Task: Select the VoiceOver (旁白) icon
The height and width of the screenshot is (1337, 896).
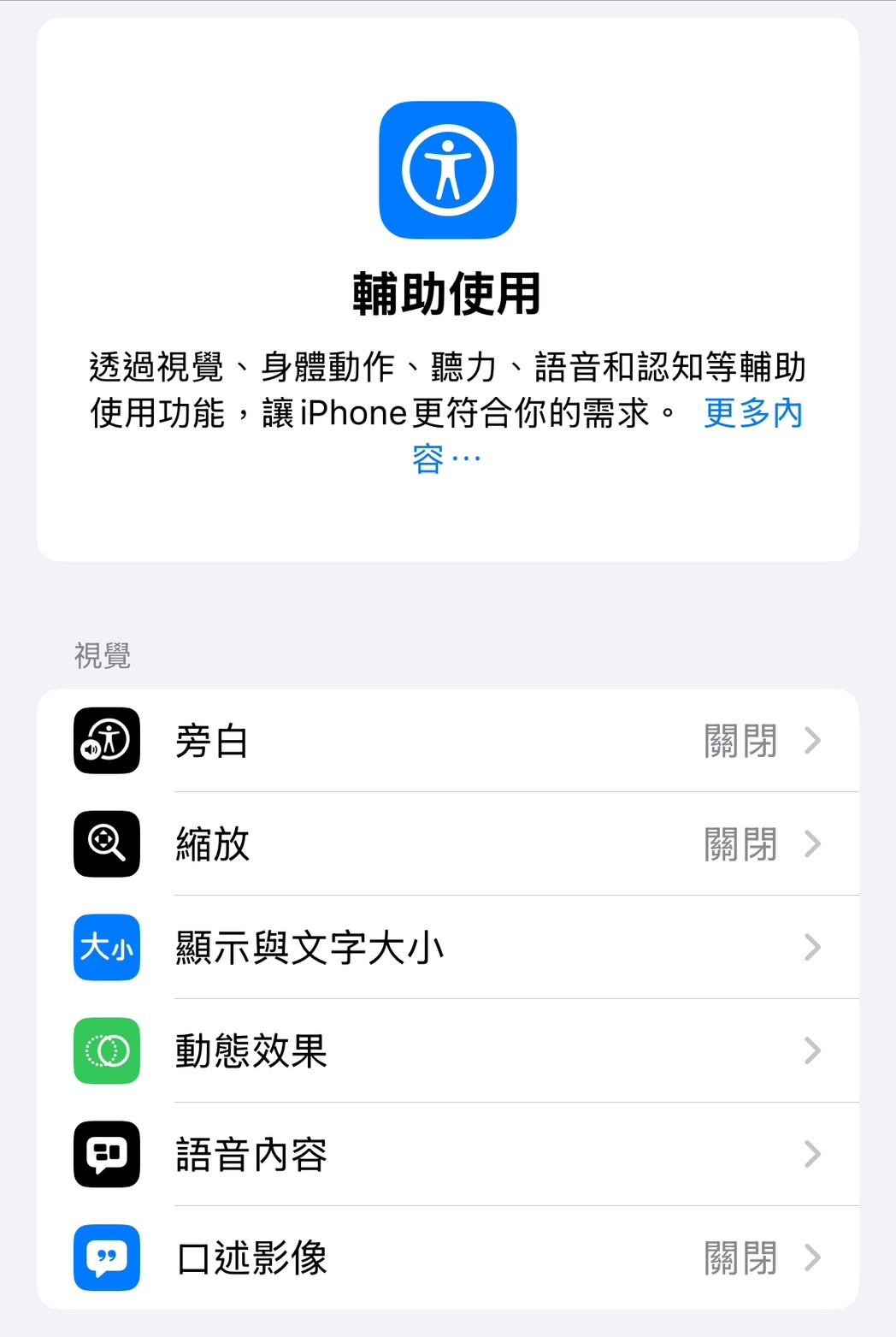Action: coord(106,741)
